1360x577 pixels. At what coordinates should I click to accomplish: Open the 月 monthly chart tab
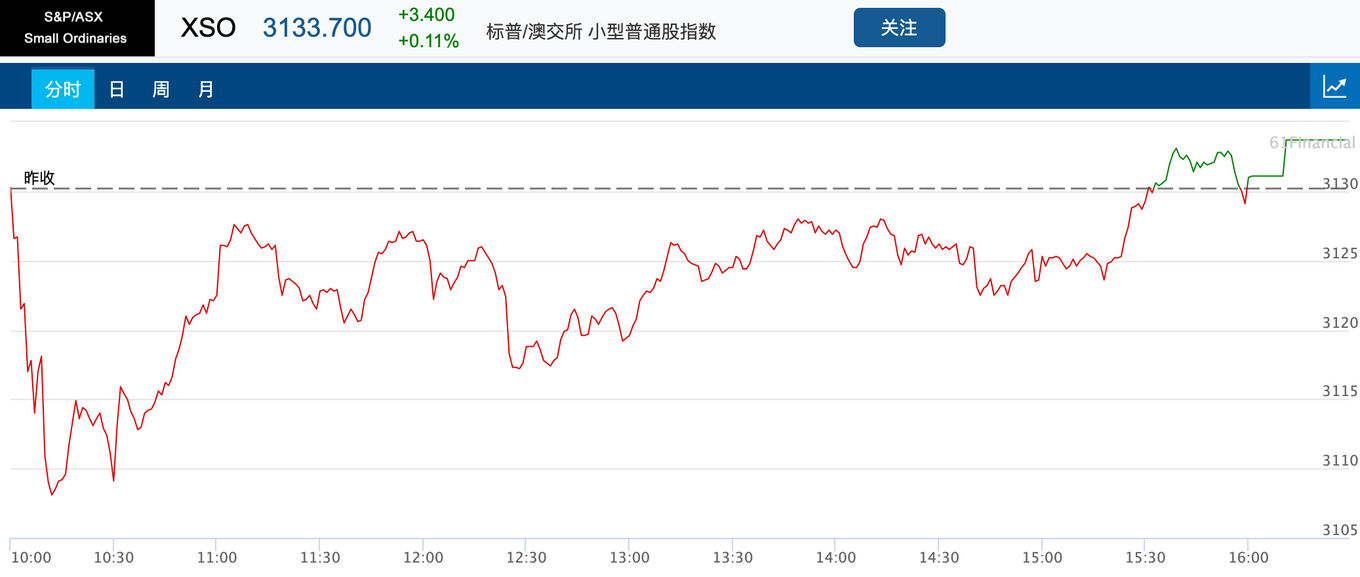(206, 89)
